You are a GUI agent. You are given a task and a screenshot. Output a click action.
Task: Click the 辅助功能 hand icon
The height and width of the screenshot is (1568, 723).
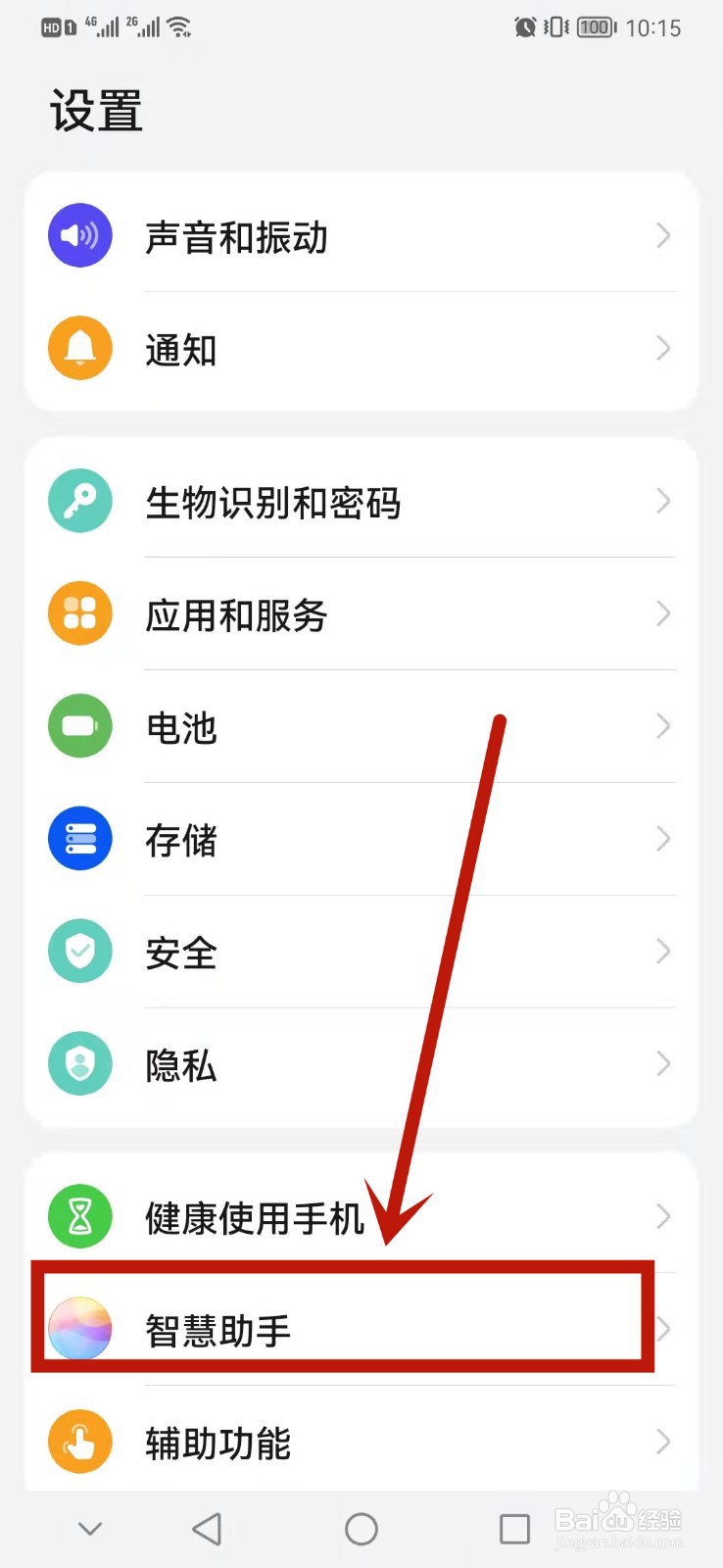click(x=79, y=1442)
